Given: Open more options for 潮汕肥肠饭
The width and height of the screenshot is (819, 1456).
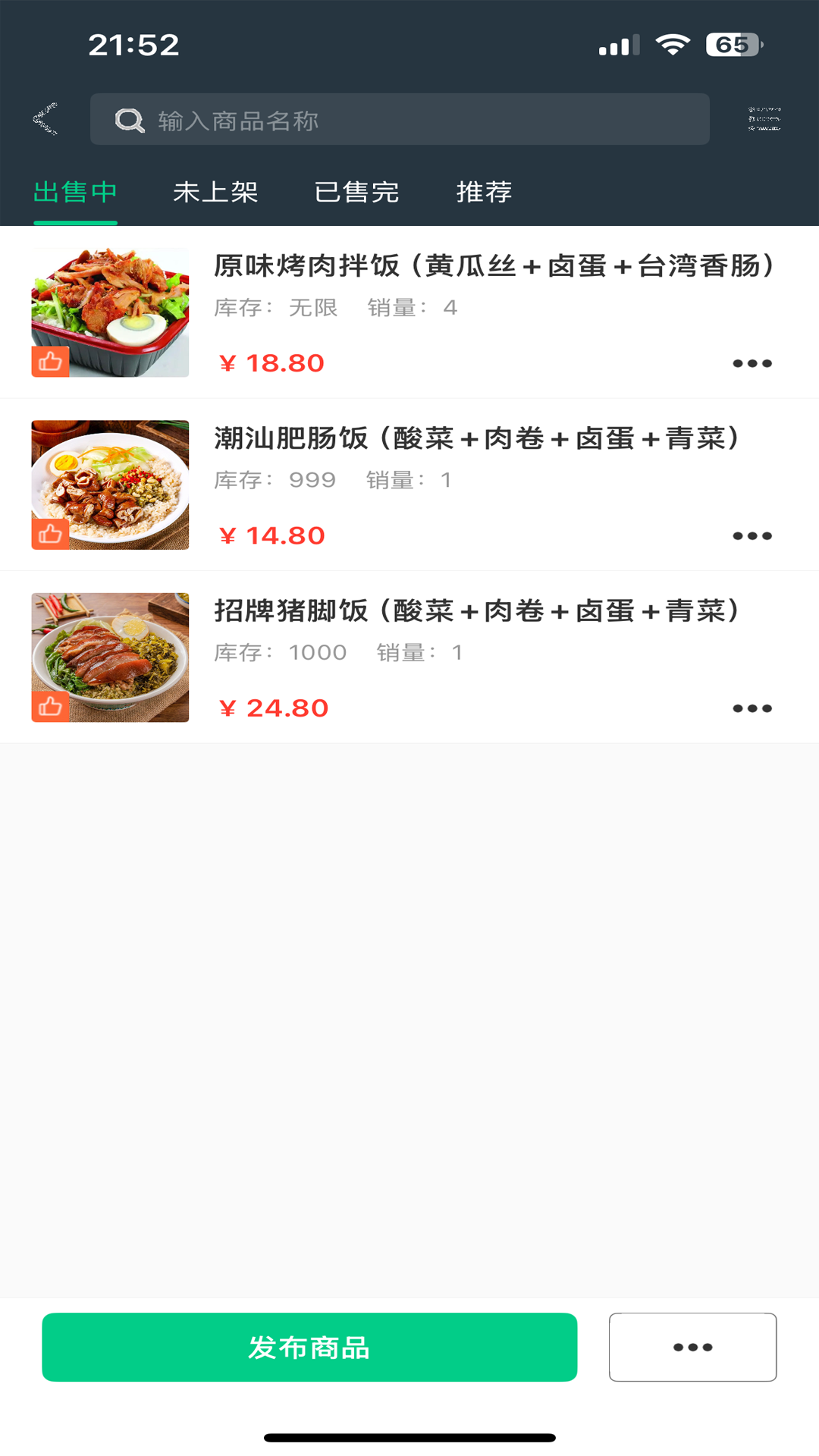Looking at the screenshot, I should (752, 535).
